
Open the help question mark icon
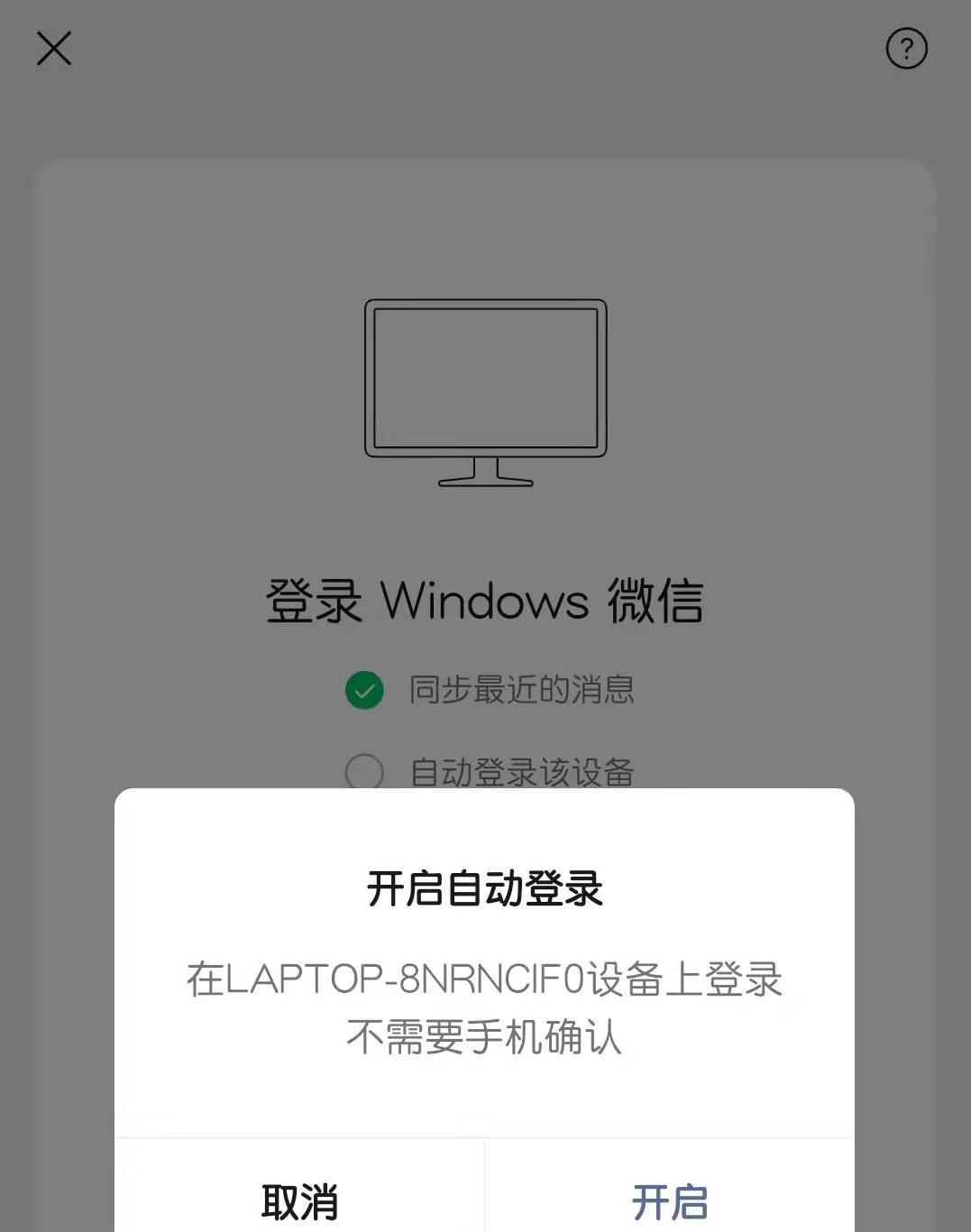tap(906, 49)
